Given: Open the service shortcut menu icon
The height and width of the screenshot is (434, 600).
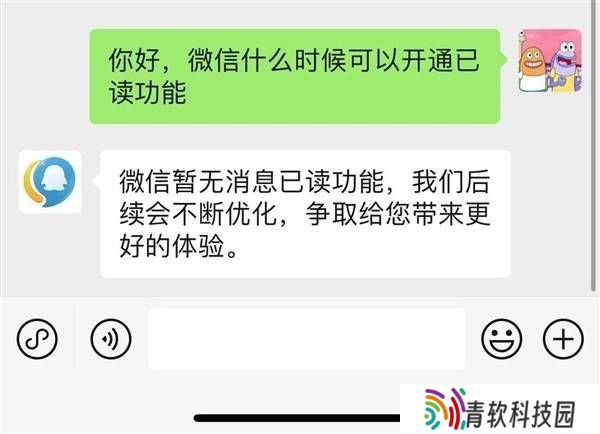Looking at the screenshot, I should click(x=37, y=340).
